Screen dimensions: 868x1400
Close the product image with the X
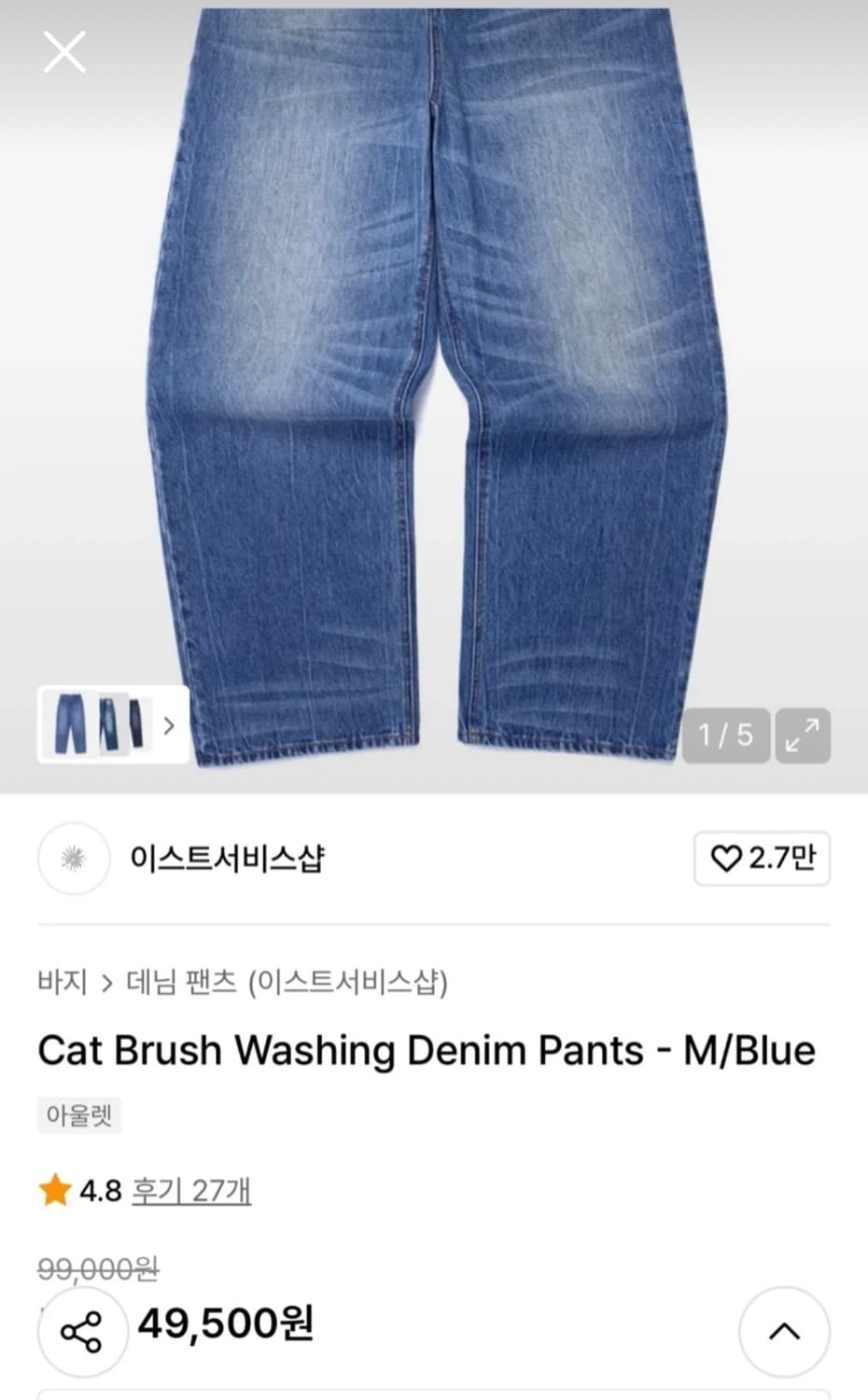[63, 51]
